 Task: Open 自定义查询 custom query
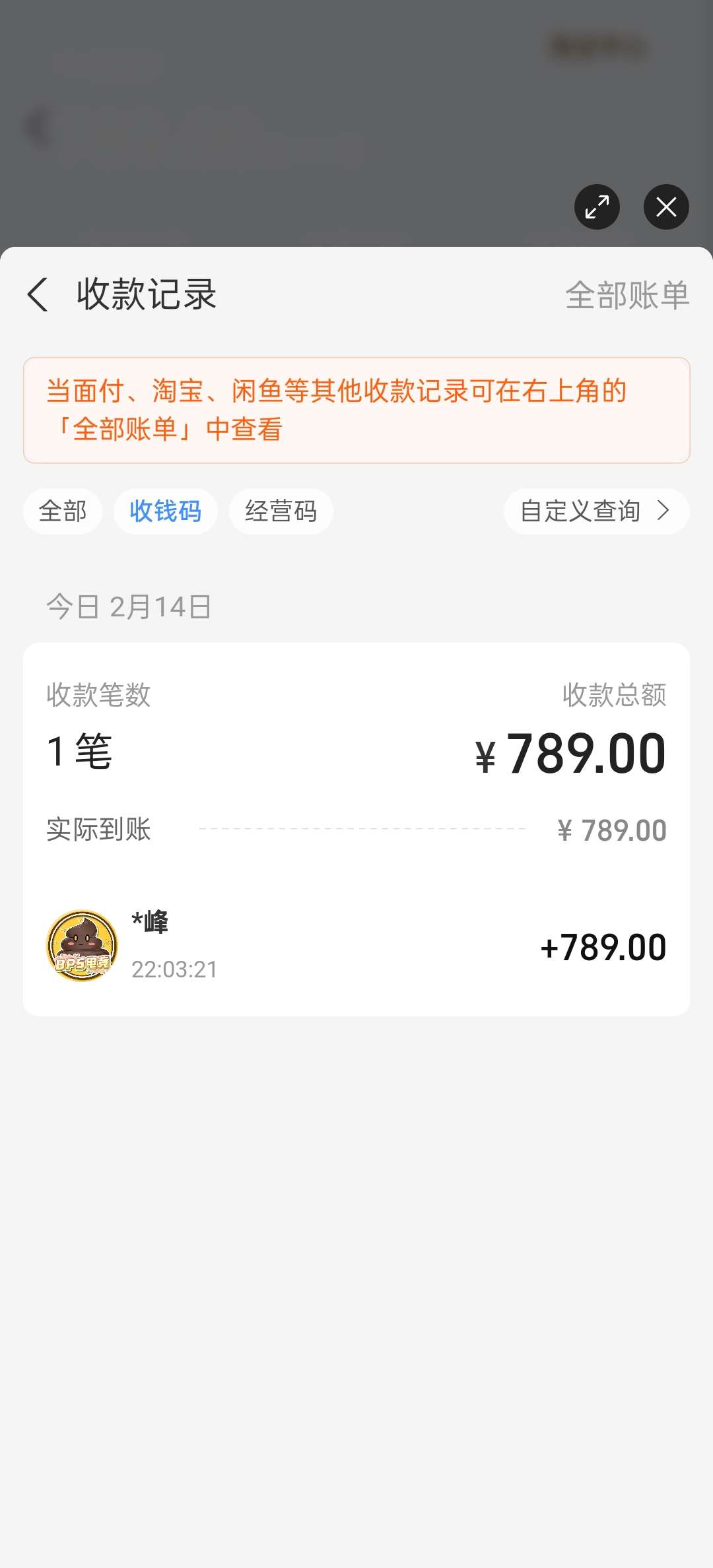click(595, 511)
